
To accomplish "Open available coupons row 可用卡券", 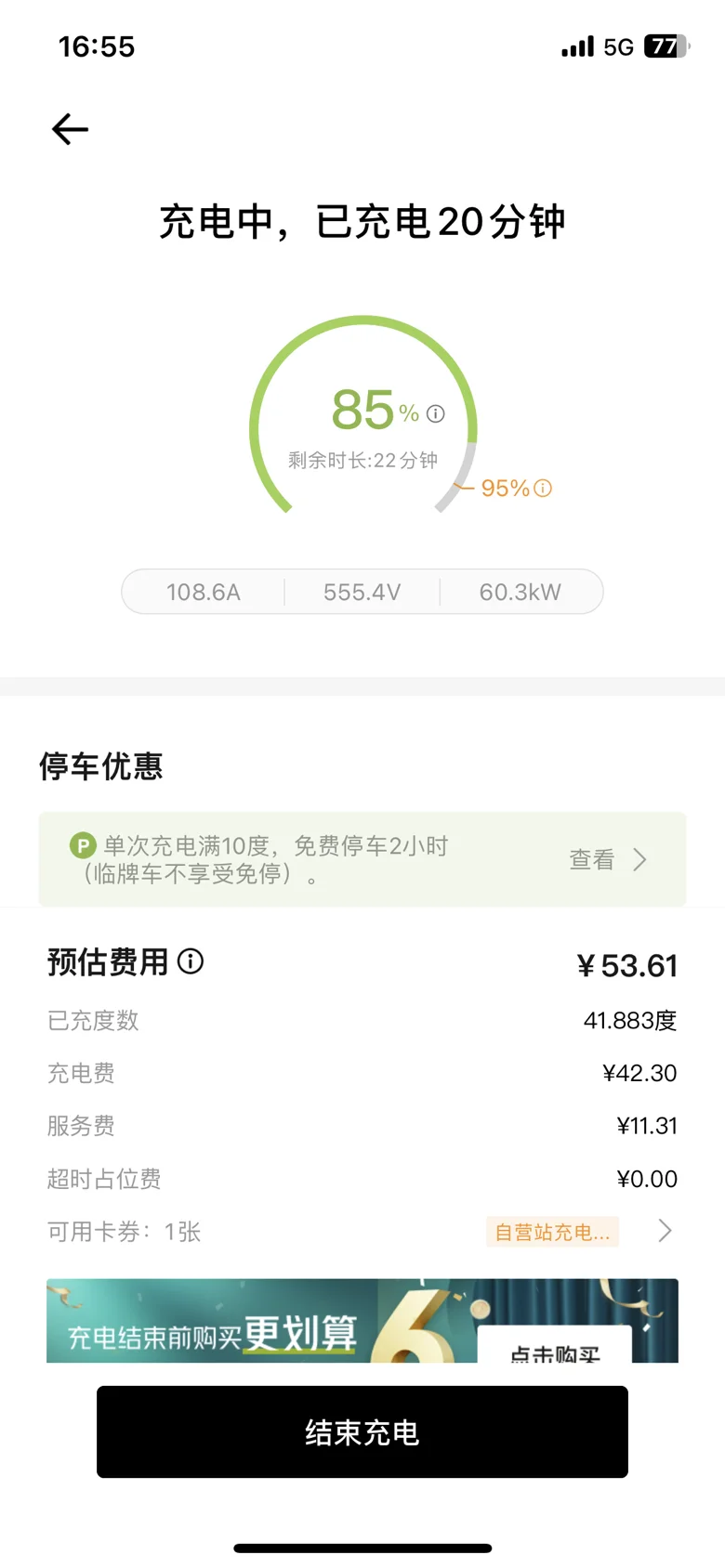I will pos(362,1232).
